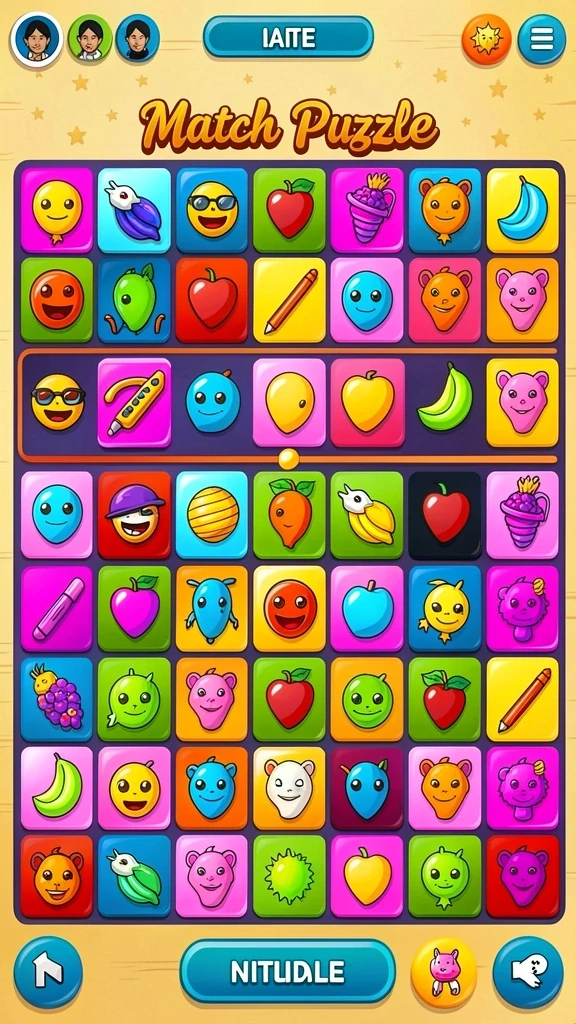Screen dimensions: 576x1024
Task: Open the hamburger menu
Action: 541,39
